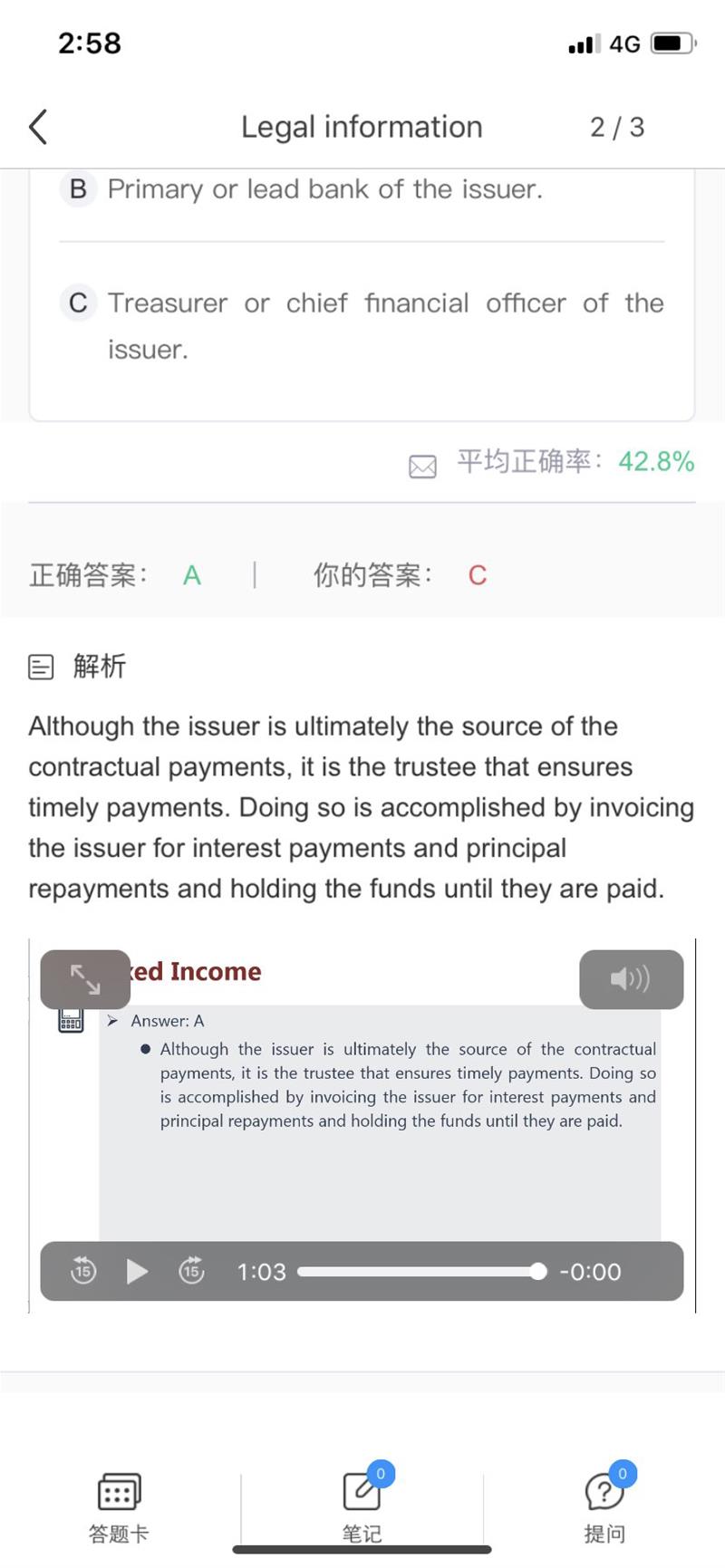The image size is (725, 1568).
Task: Select answer option B Primary or lead bank
Action: tap(324, 189)
